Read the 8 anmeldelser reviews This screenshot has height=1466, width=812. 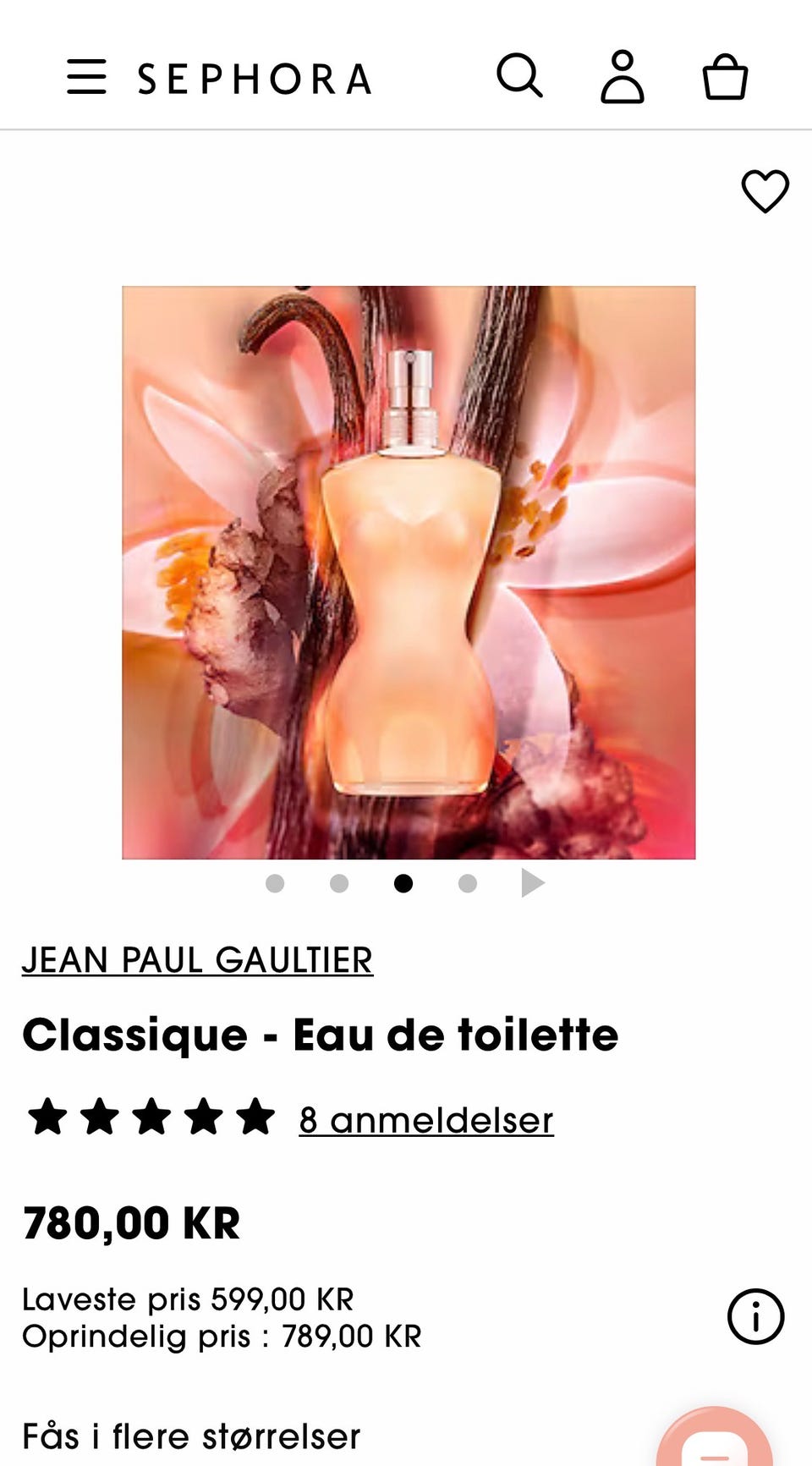(425, 1118)
